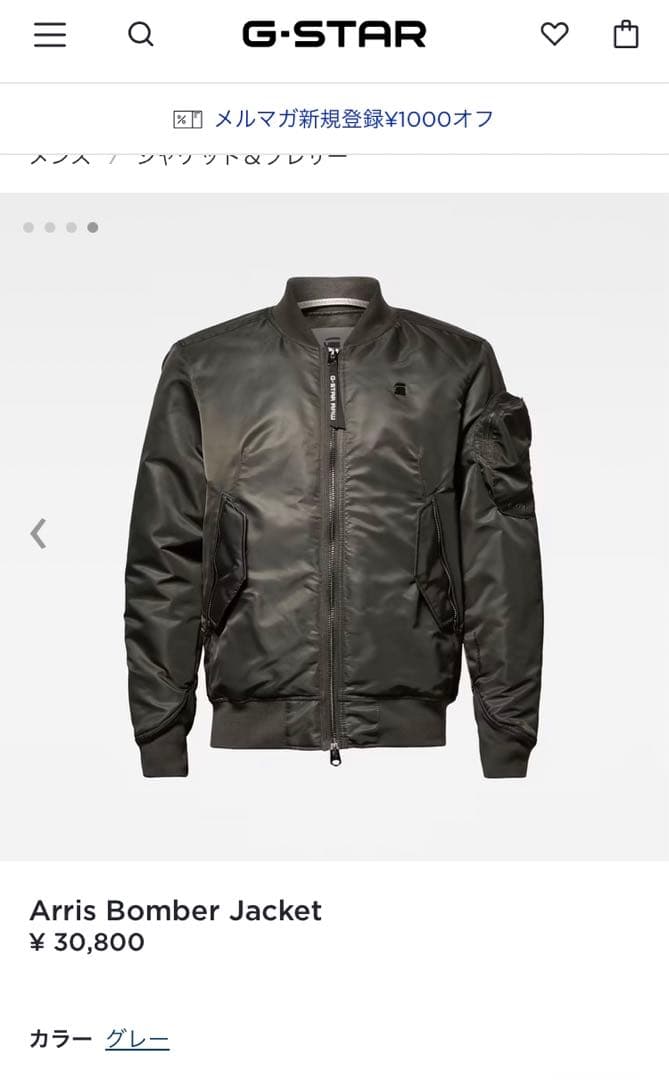Image resolution: width=669 pixels, height=1080 pixels.
Task: Open the メルマガ新規登録¥1000オフ banner
Action: tap(334, 119)
